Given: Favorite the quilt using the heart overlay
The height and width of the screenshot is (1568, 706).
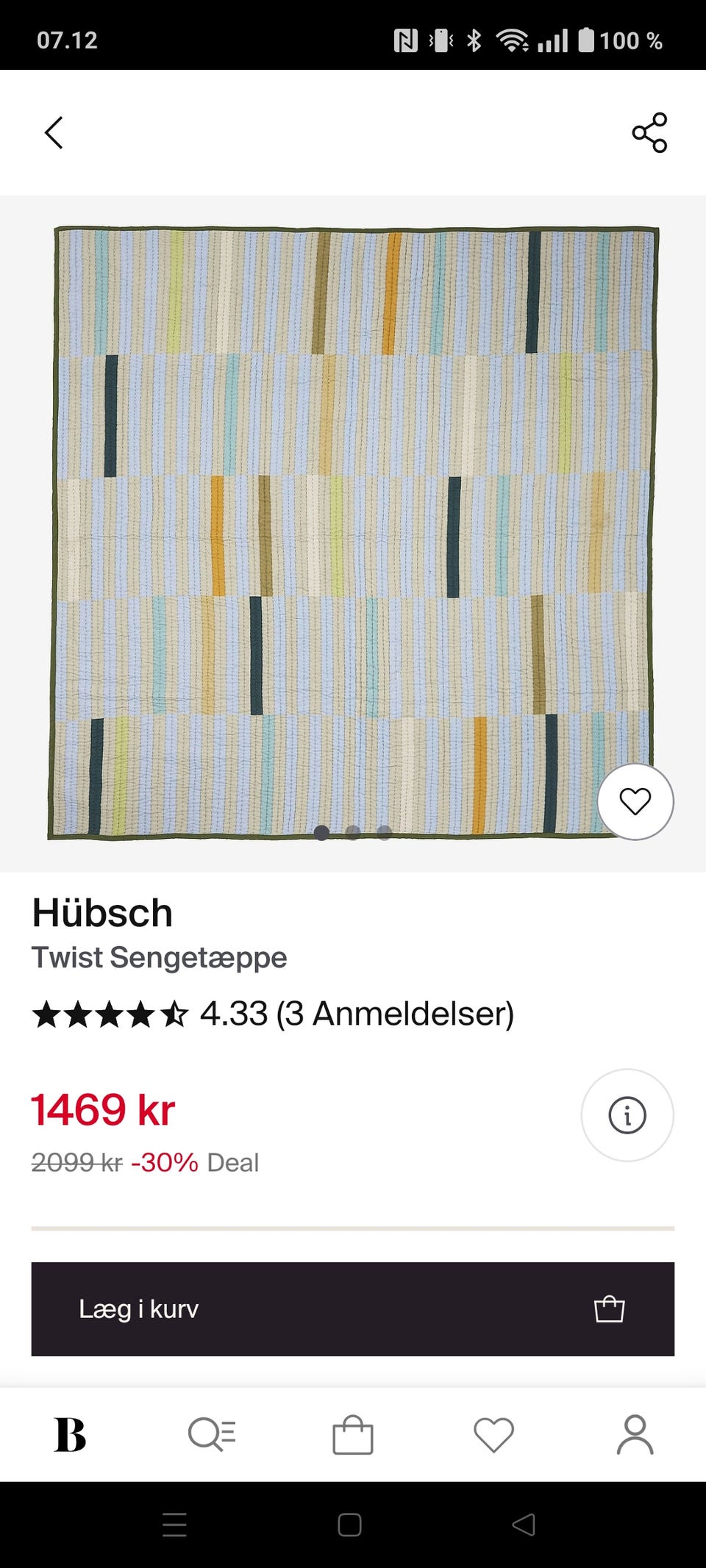Looking at the screenshot, I should click(x=635, y=803).
